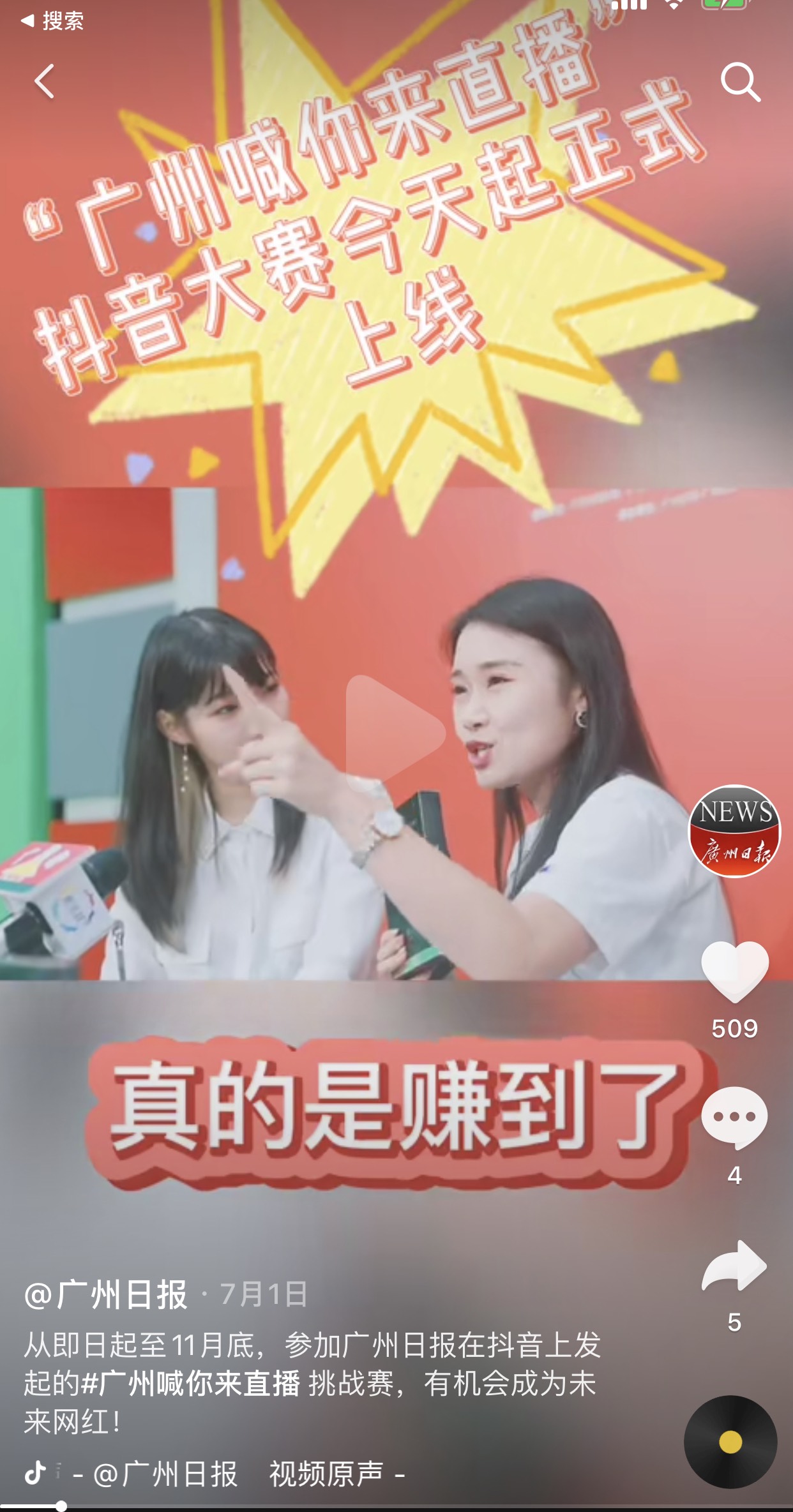This screenshot has width=793, height=1512.
Task: Go back using the top-left arrow
Action: click(45, 82)
